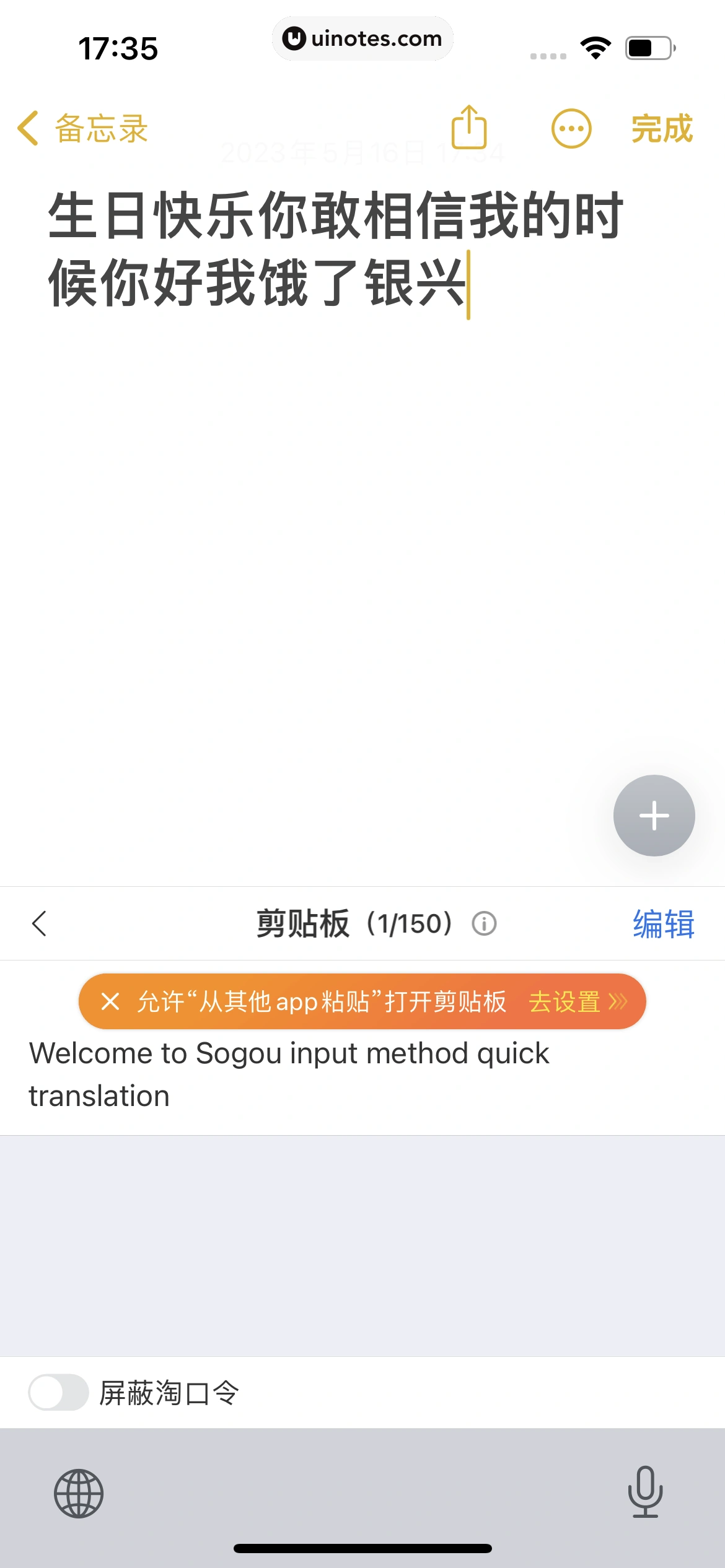
Task: Tap the clipboard info icon
Action: coord(484,924)
